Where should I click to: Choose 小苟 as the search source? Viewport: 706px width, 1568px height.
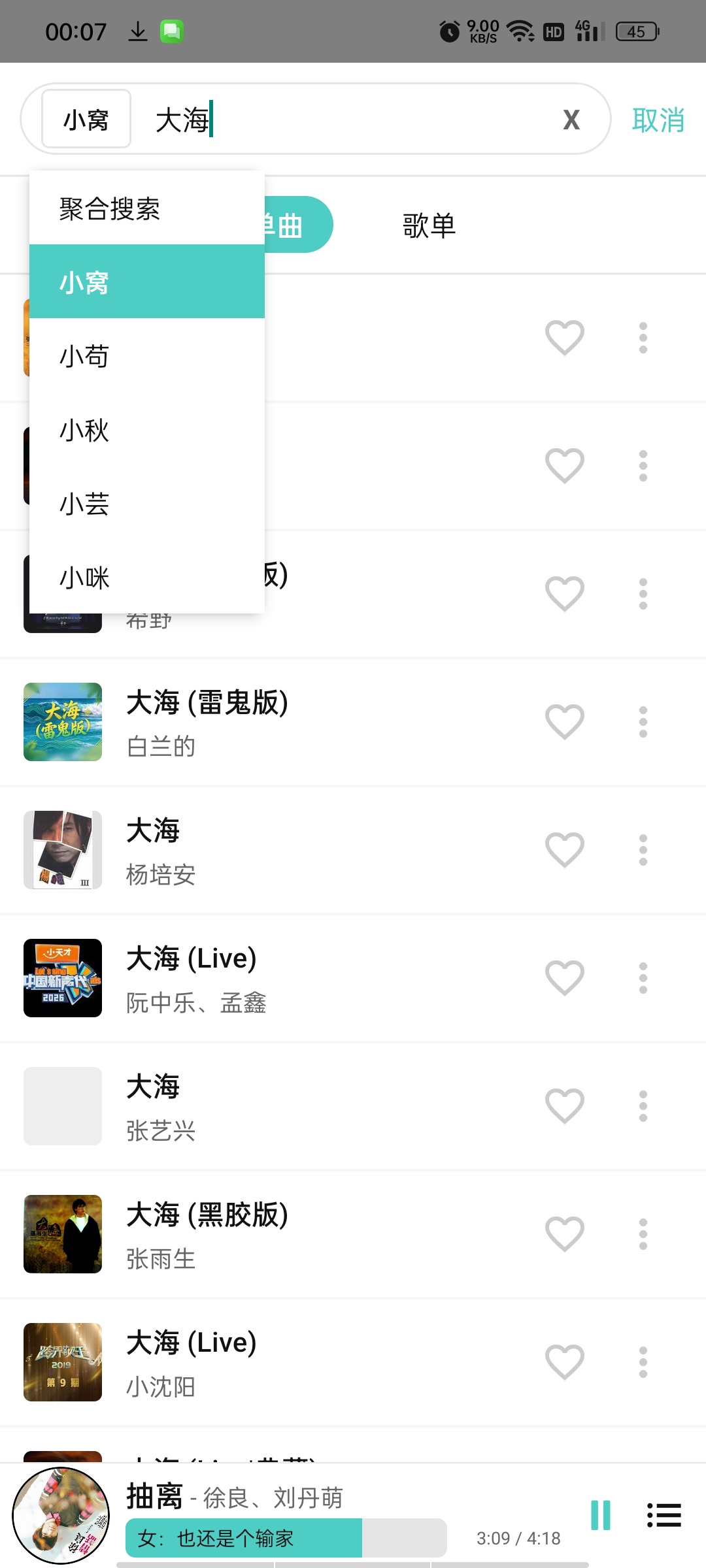point(147,356)
